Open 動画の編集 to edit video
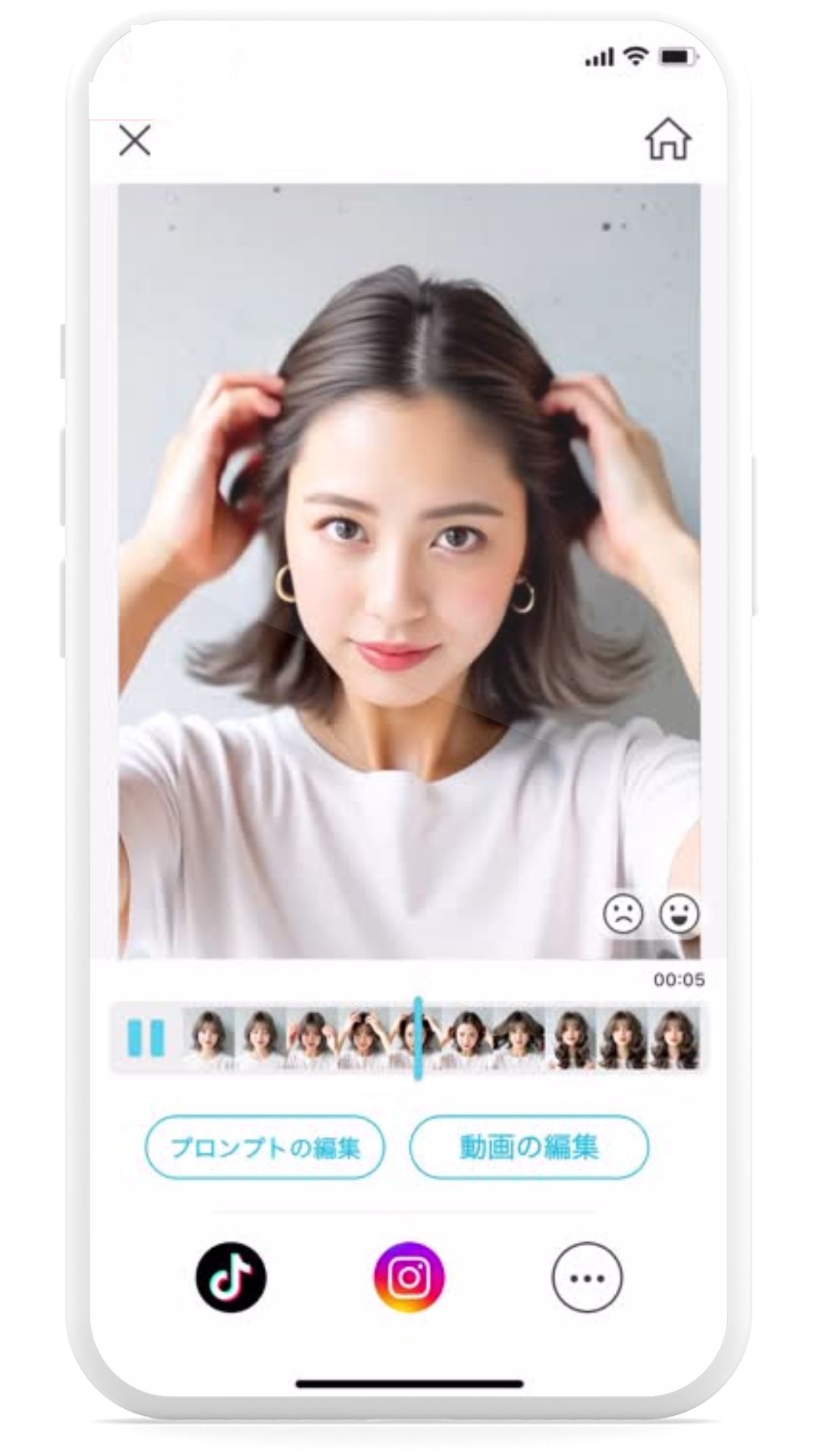This screenshot has width=819, height=1456. [x=529, y=1147]
